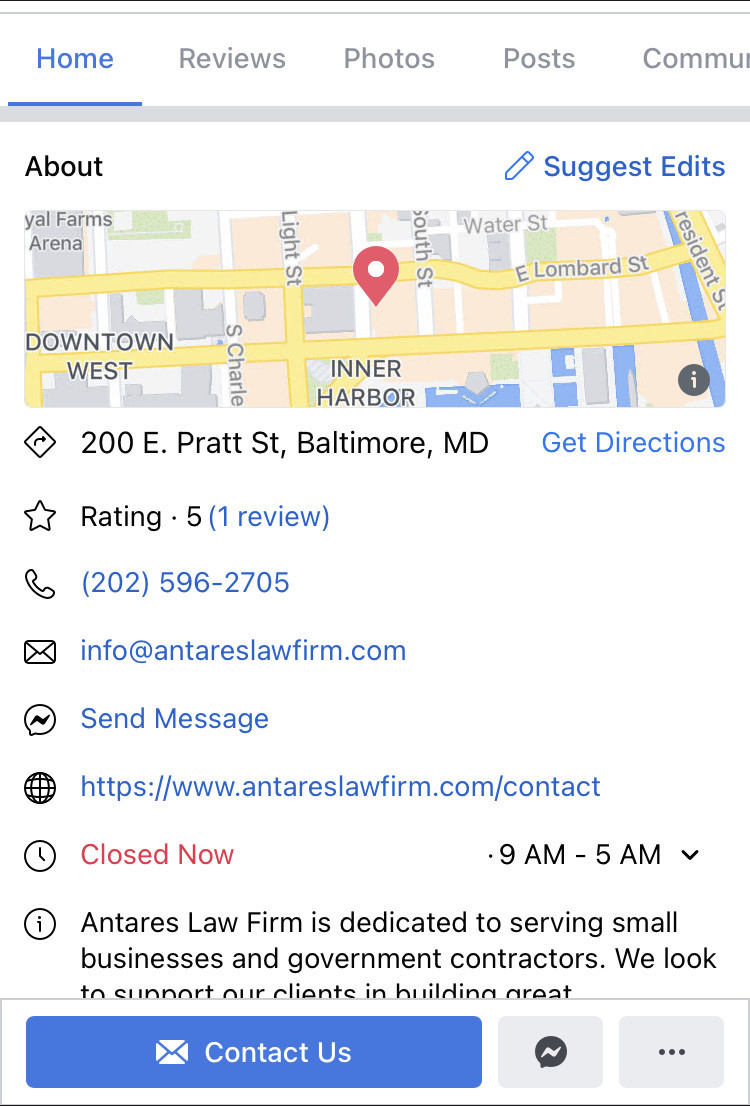The height and width of the screenshot is (1106, 750).
Task: Open the antareslawfirm.com/contact website
Action: (340, 787)
